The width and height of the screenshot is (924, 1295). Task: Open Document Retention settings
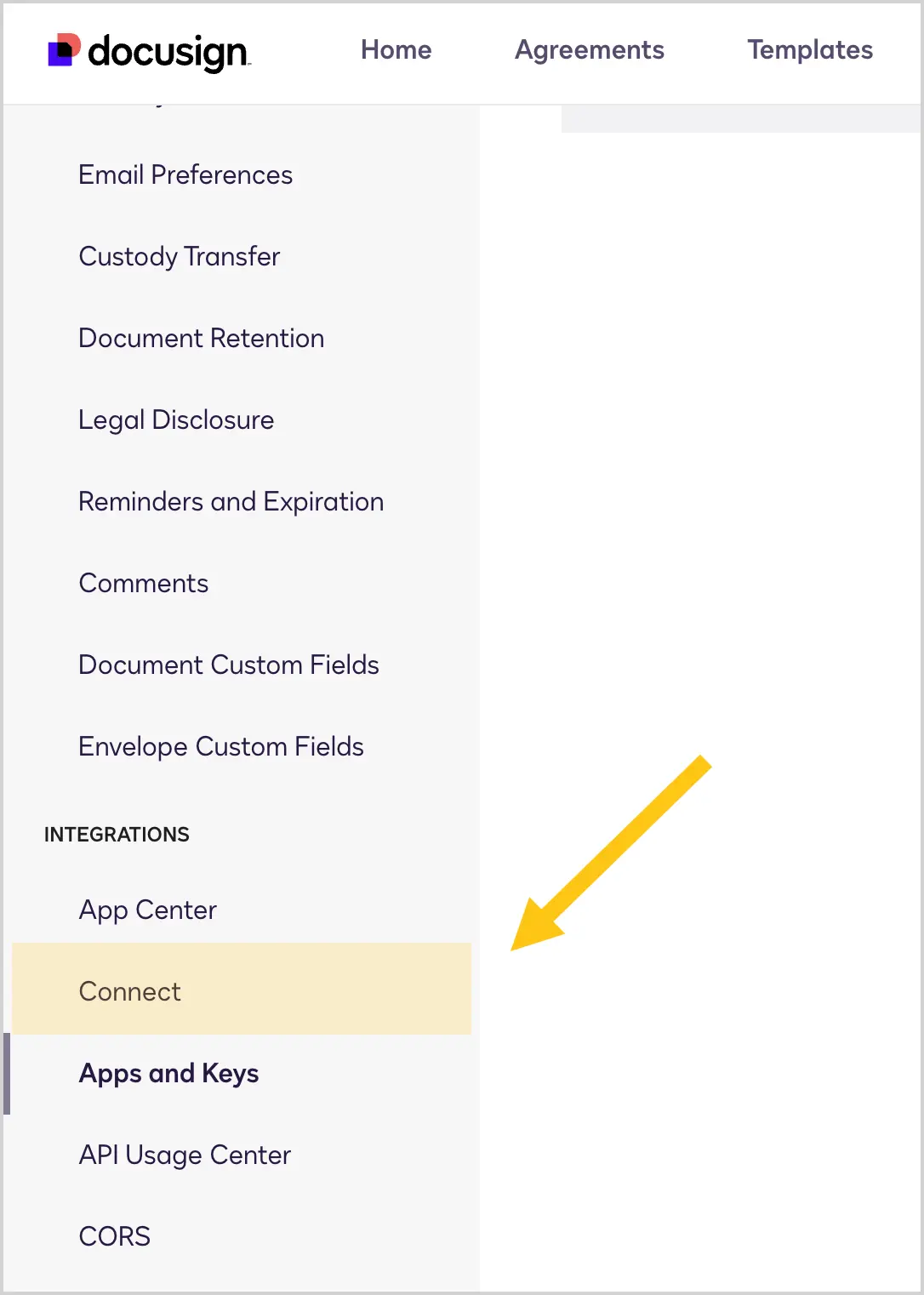click(201, 338)
